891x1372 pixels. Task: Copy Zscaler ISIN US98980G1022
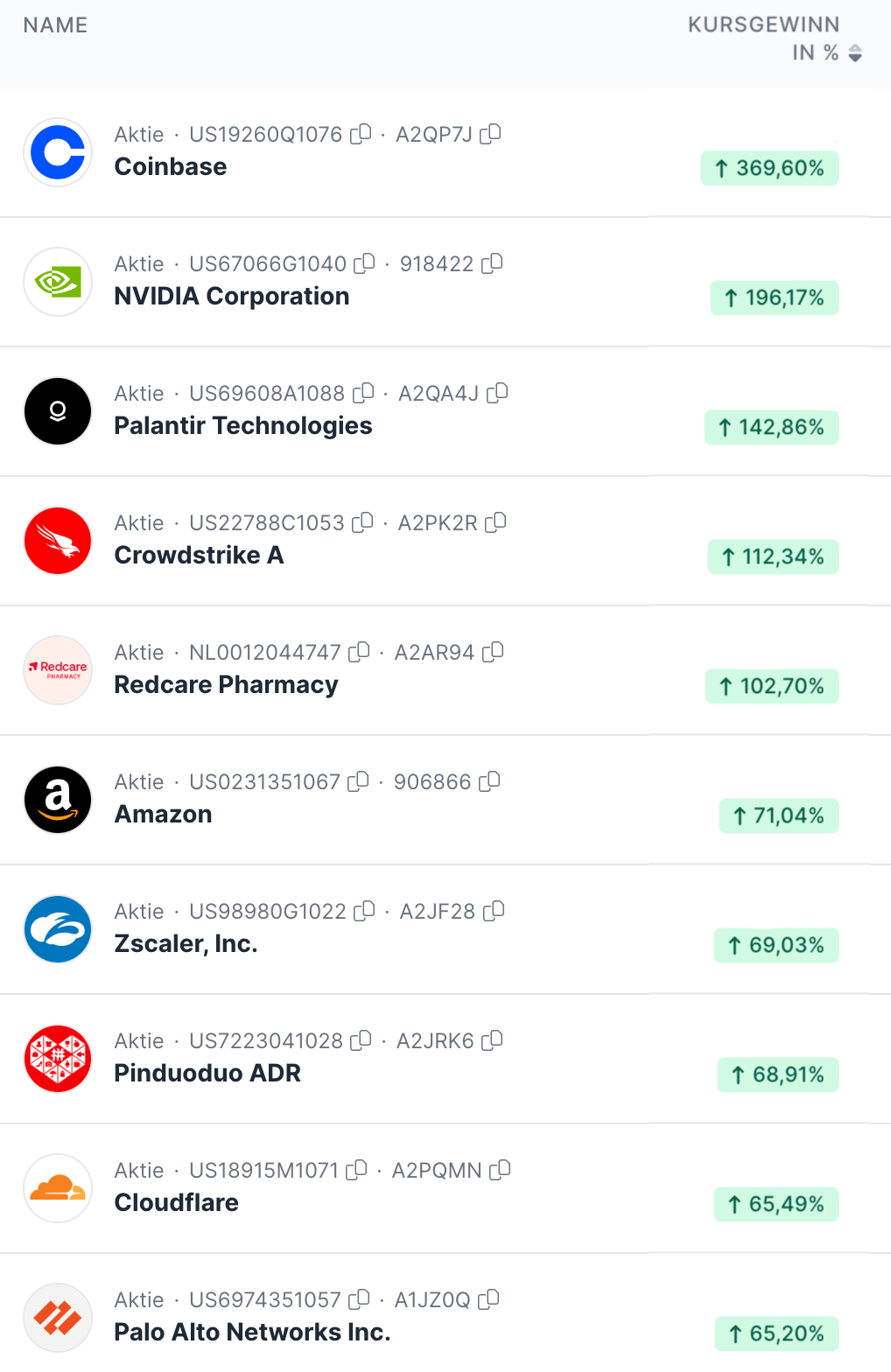point(365,911)
